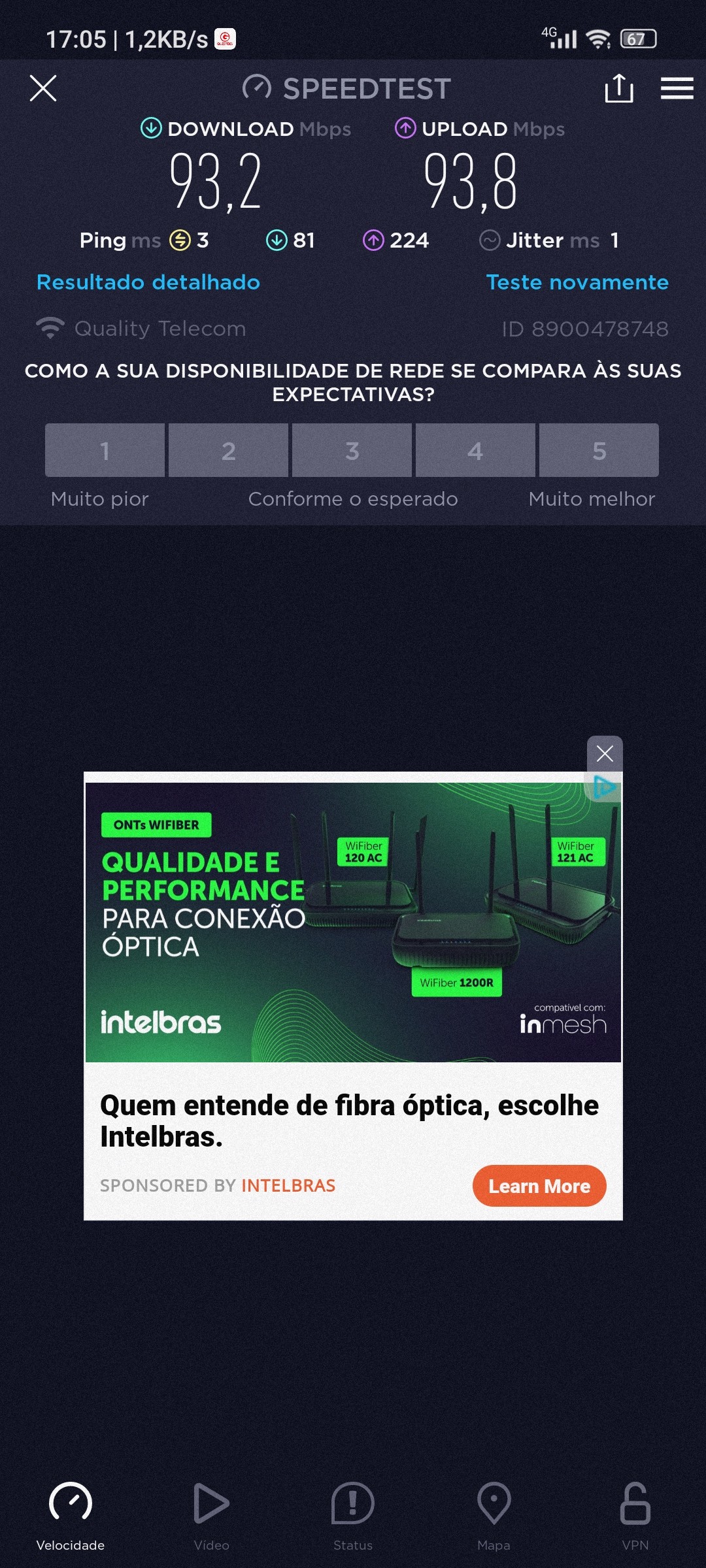706x1568 pixels.
Task: Go to the VPN tab
Action: 635,1514
